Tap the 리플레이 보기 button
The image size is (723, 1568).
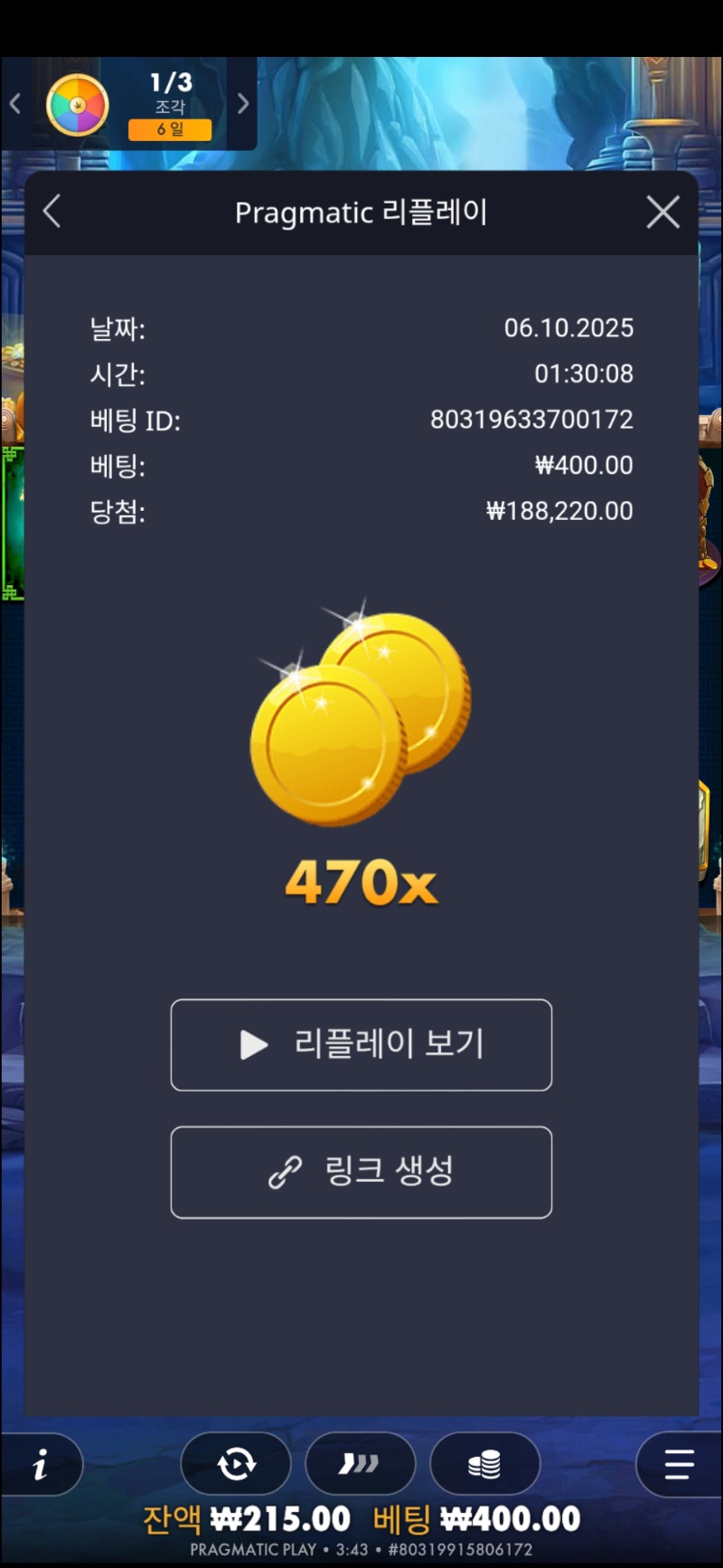click(x=361, y=1044)
